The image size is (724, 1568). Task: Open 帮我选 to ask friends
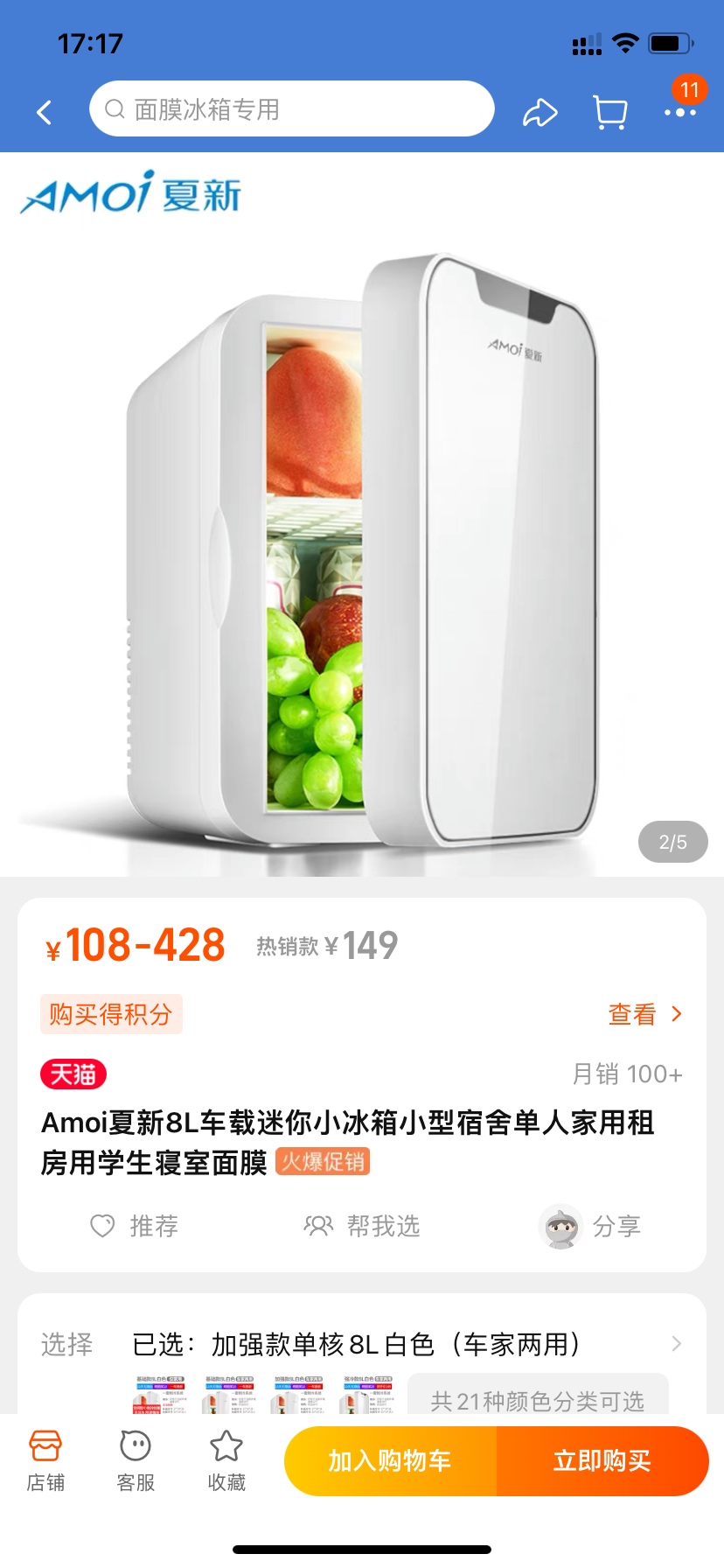[362, 1226]
